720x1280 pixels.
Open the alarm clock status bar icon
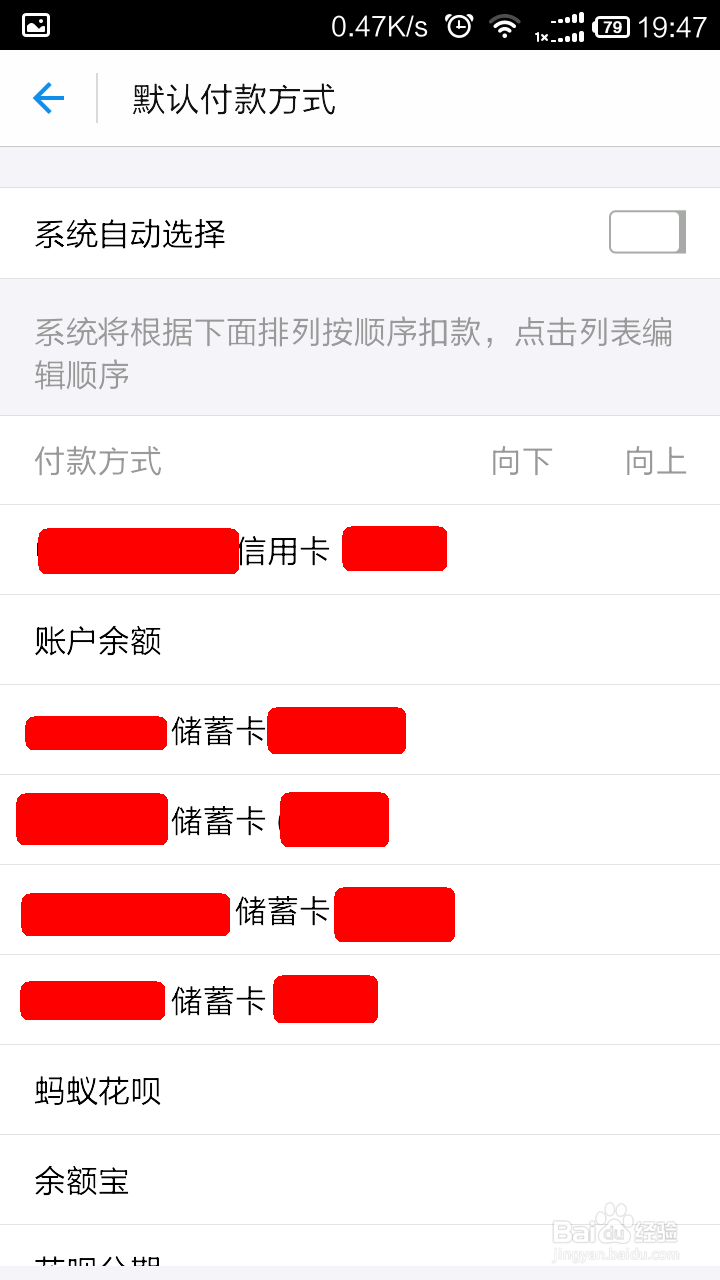point(459,27)
